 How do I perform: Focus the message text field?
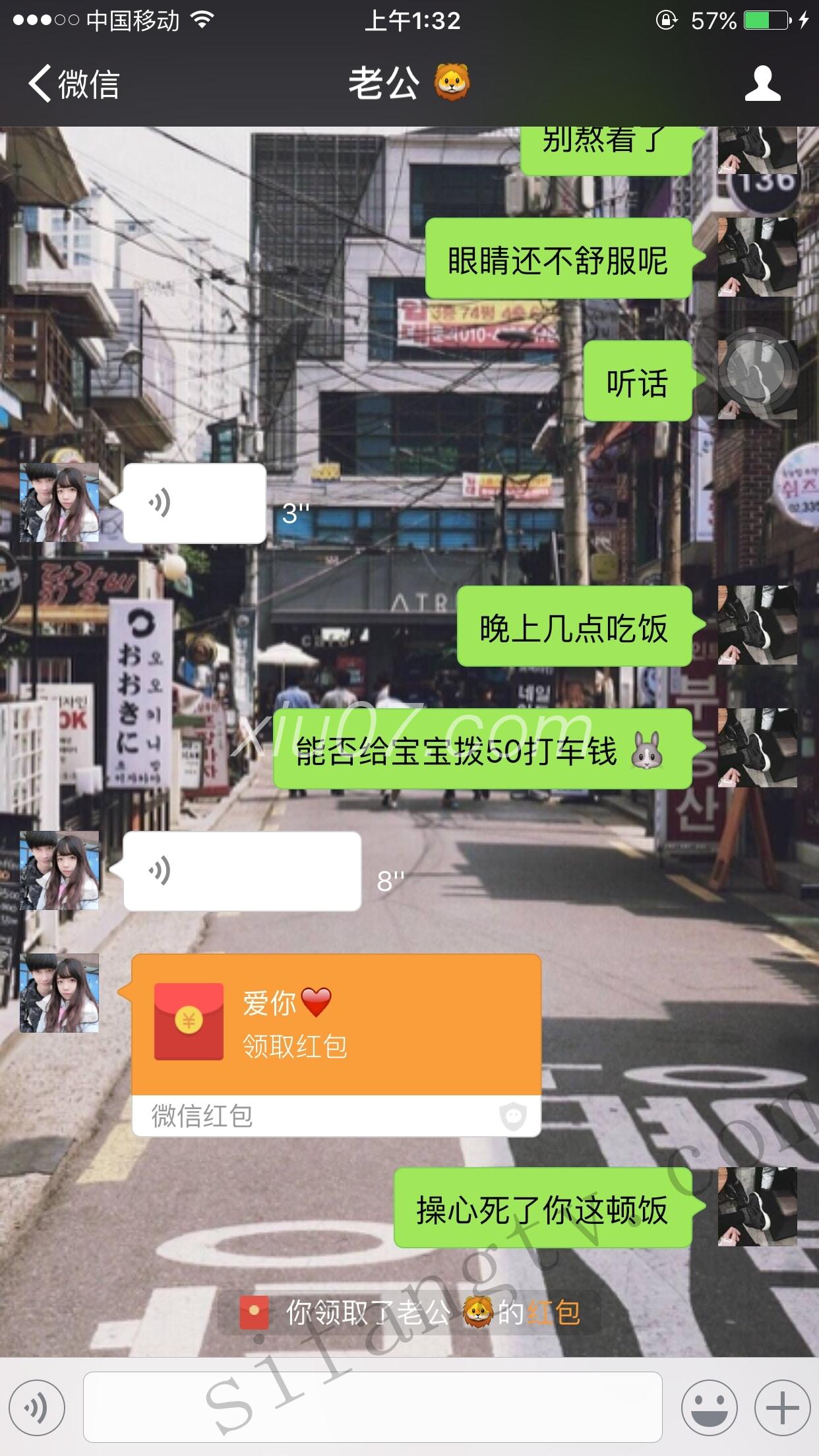[373, 1407]
